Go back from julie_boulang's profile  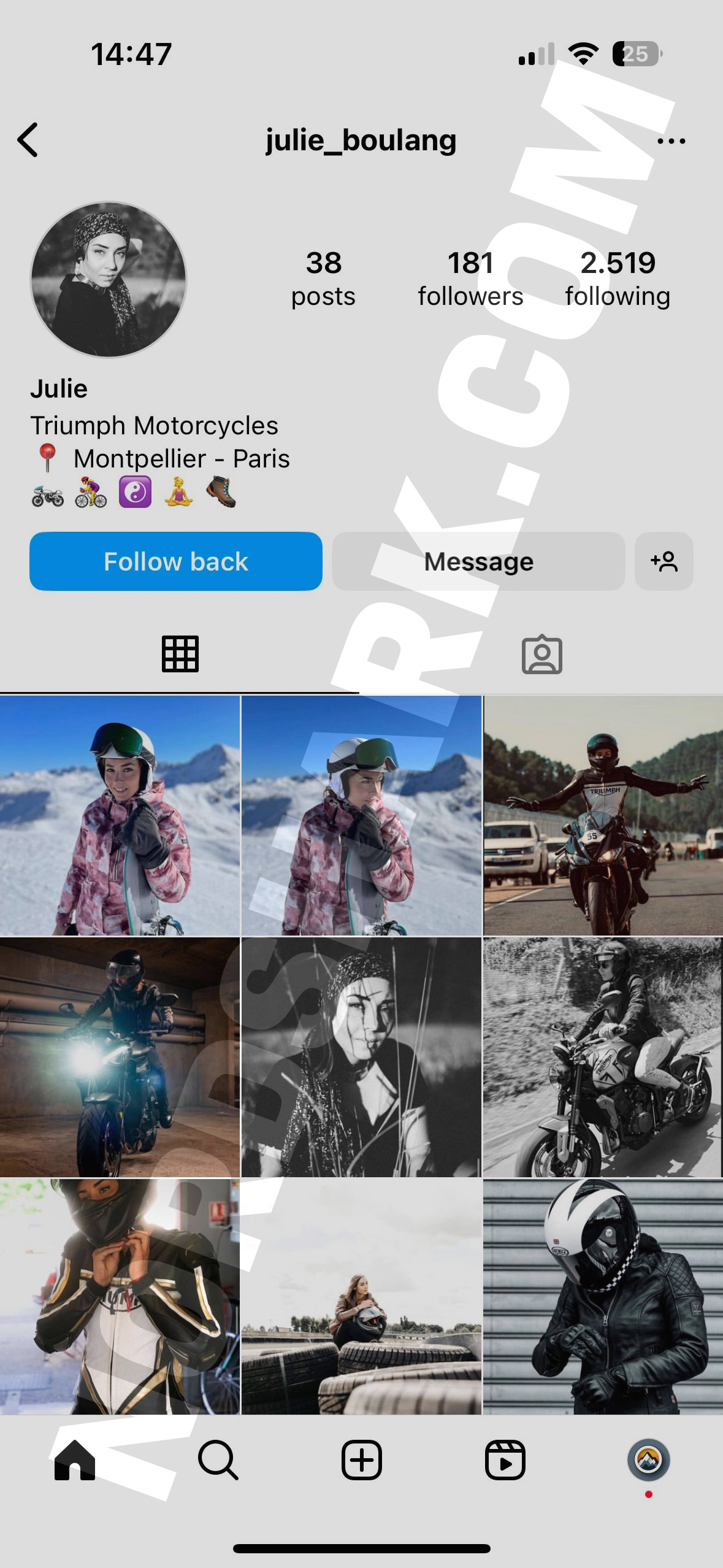click(28, 140)
